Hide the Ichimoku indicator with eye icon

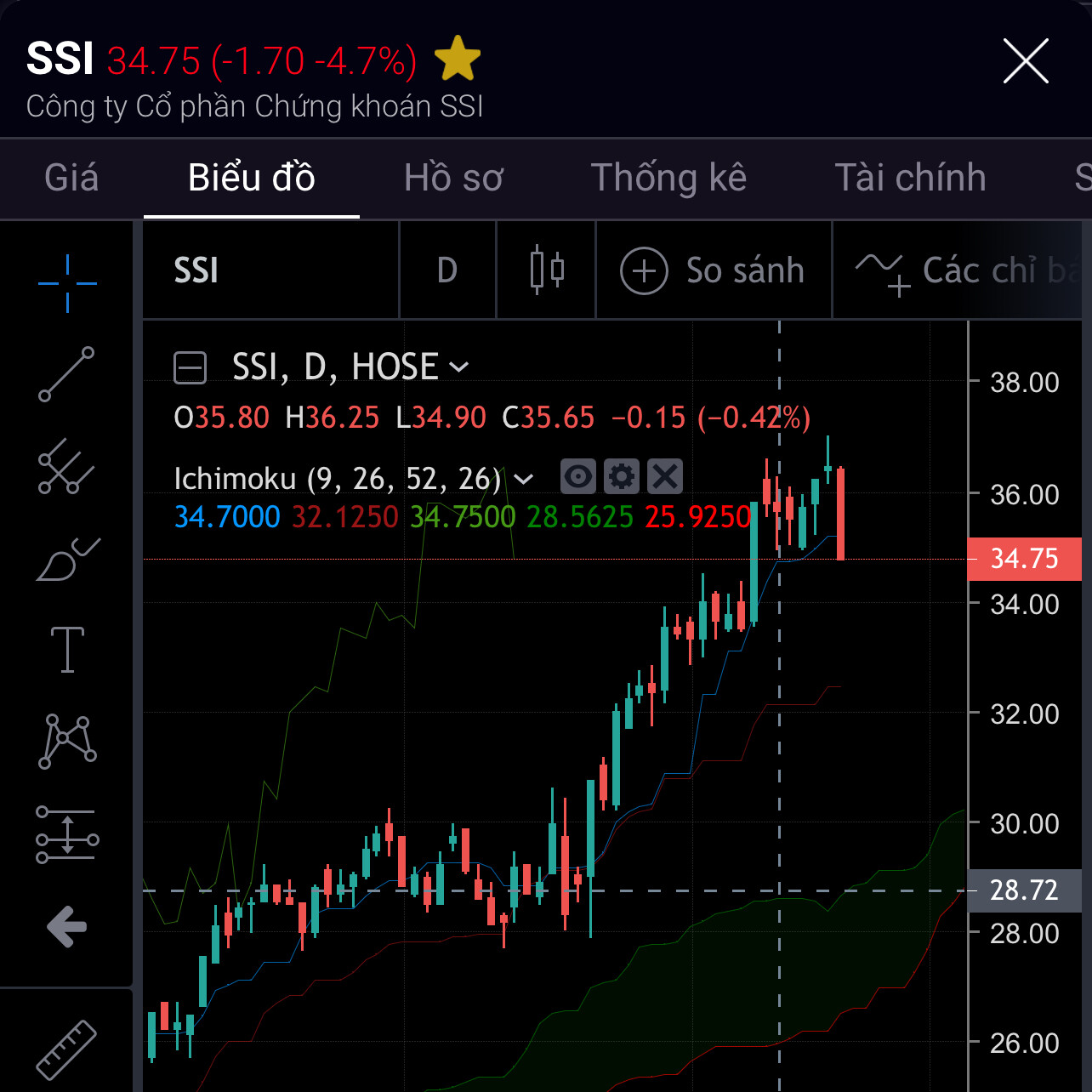point(578,476)
